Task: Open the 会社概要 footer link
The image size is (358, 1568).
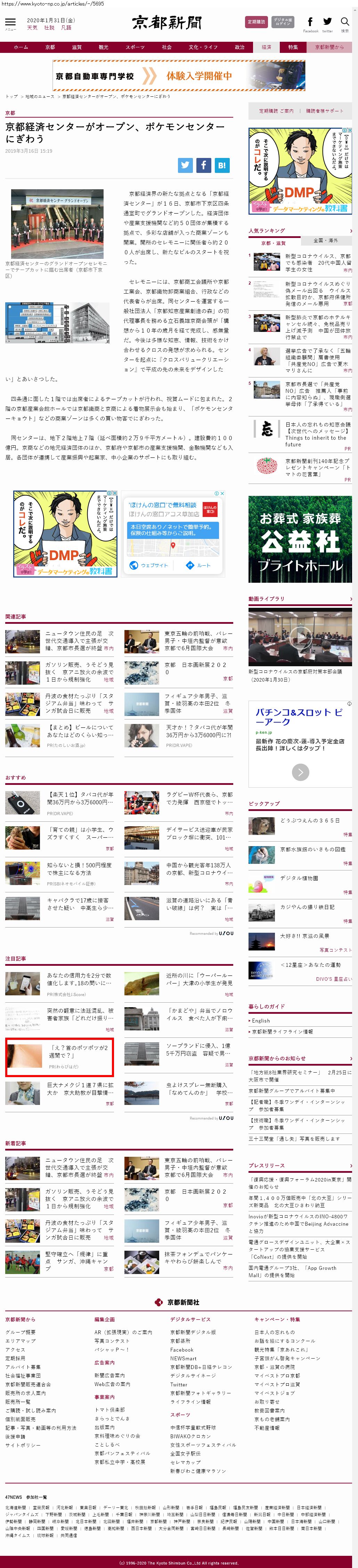Action: tap(21, 1332)
